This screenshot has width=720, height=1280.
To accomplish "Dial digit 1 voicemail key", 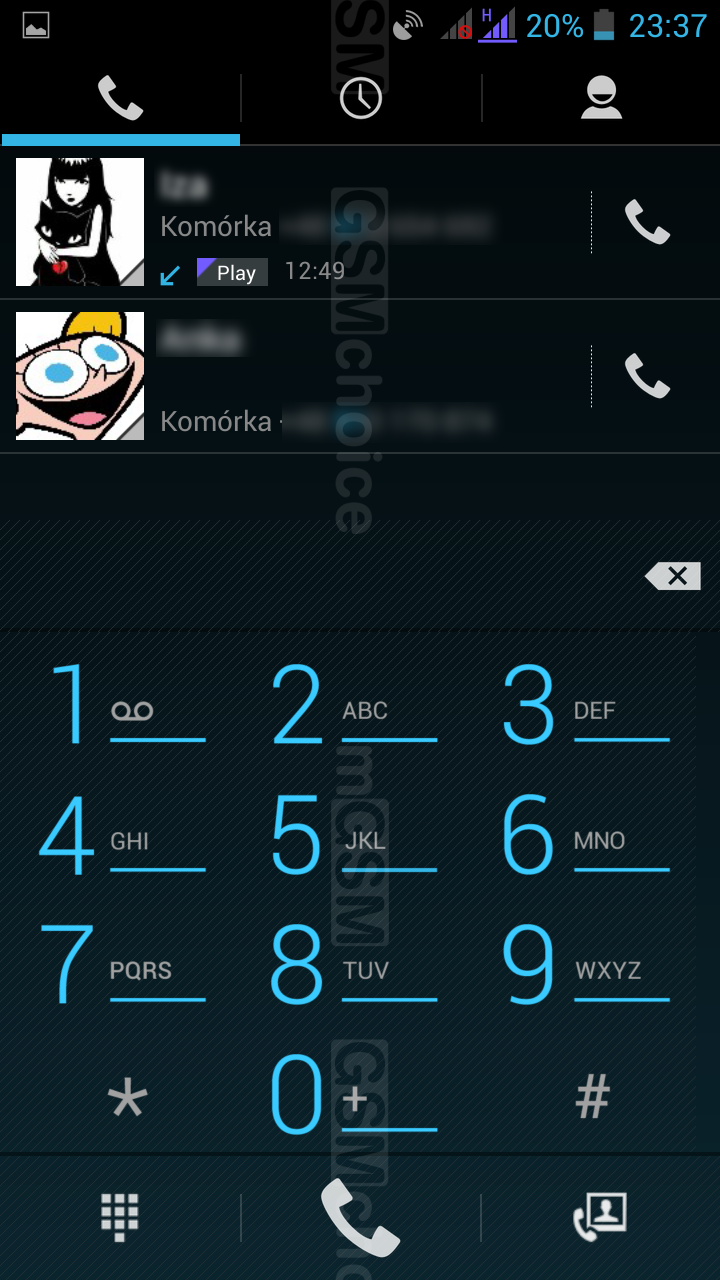I will (120, 705).
